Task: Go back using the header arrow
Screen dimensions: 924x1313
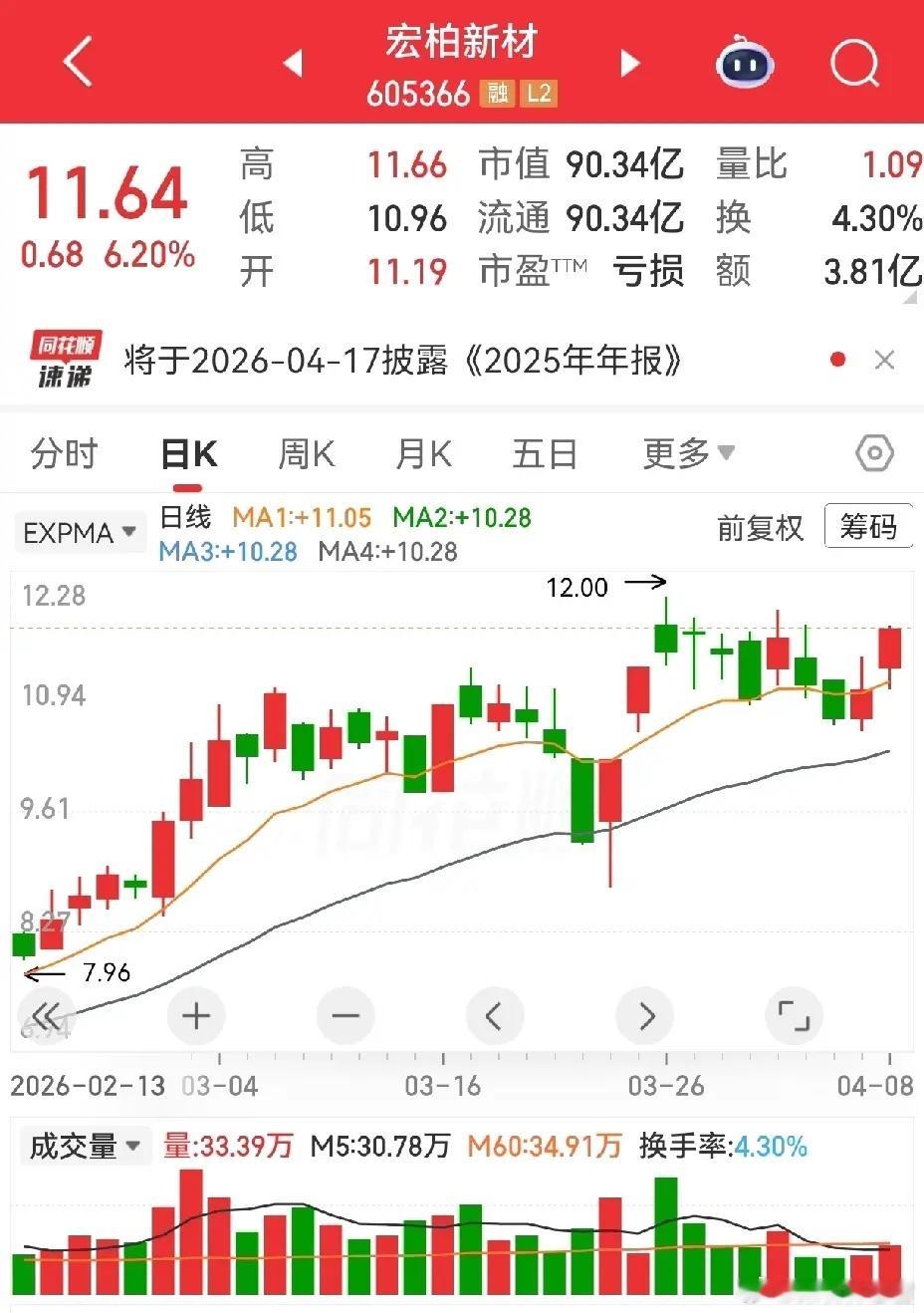Action: click(78, 62)
